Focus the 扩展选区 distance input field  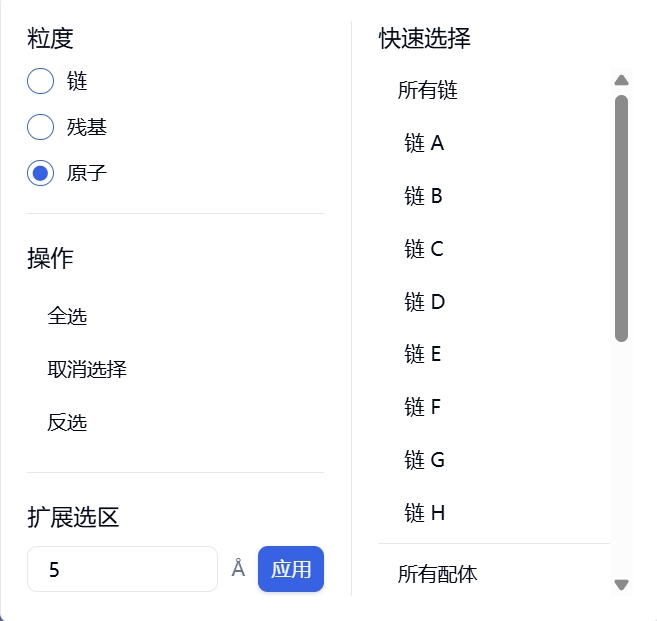click(122, 569)
